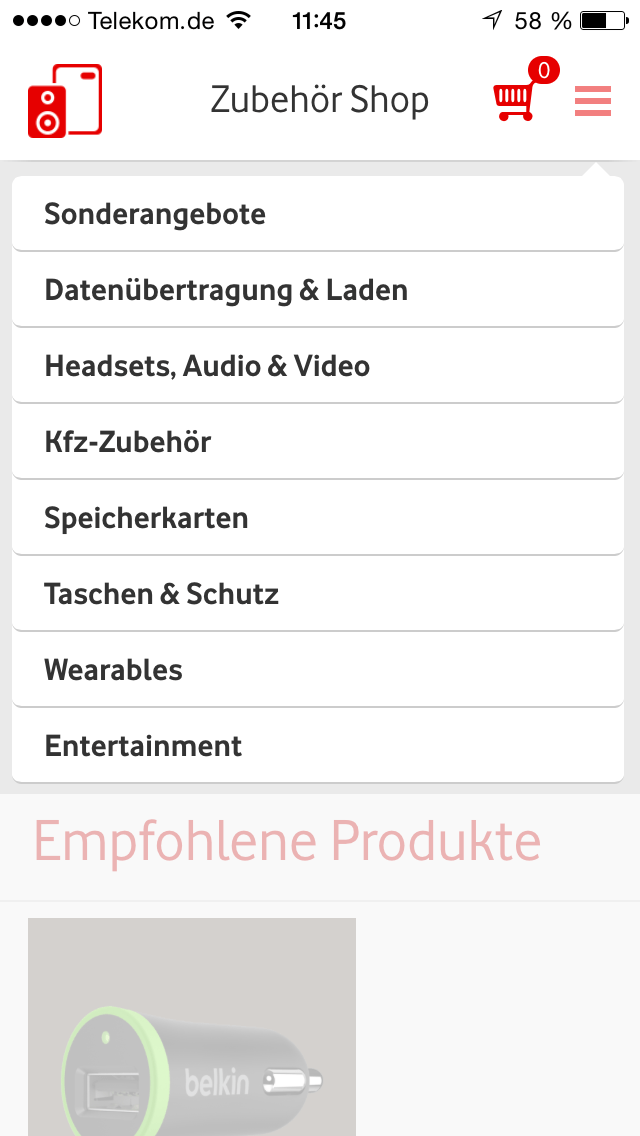
Task: Browse Speicherkarten
Action: click(318, 517)
